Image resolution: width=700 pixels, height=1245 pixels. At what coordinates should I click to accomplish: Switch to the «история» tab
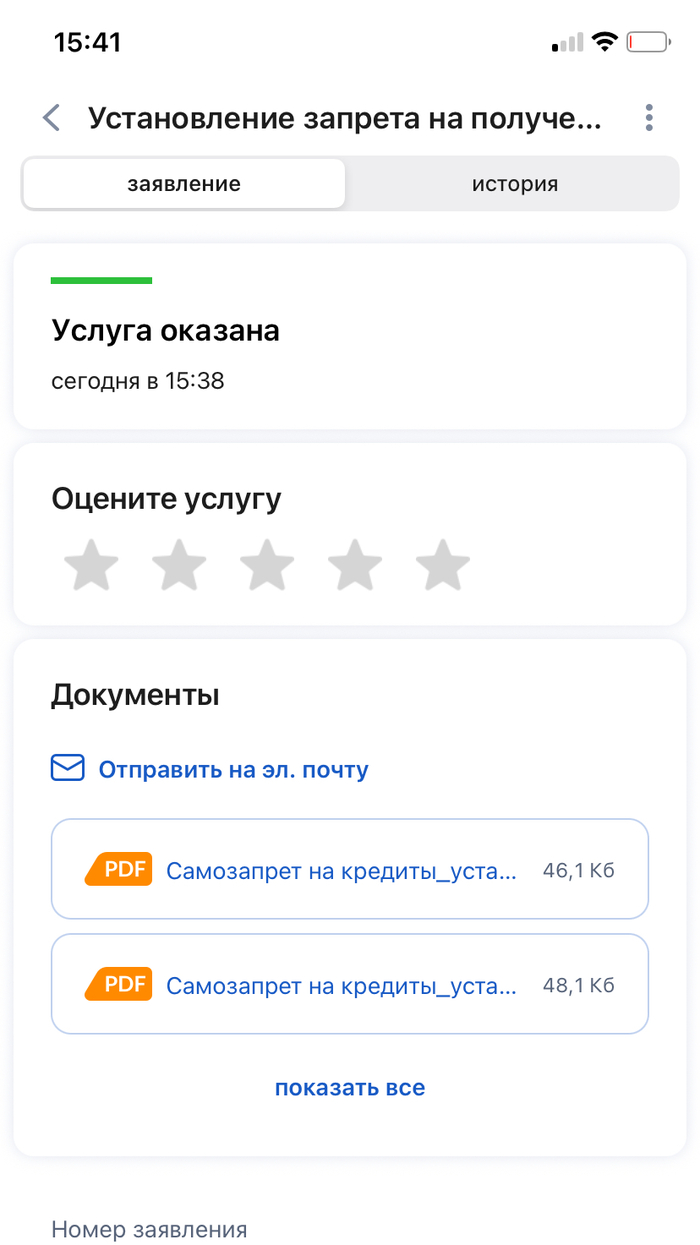(x=514, y=184)
